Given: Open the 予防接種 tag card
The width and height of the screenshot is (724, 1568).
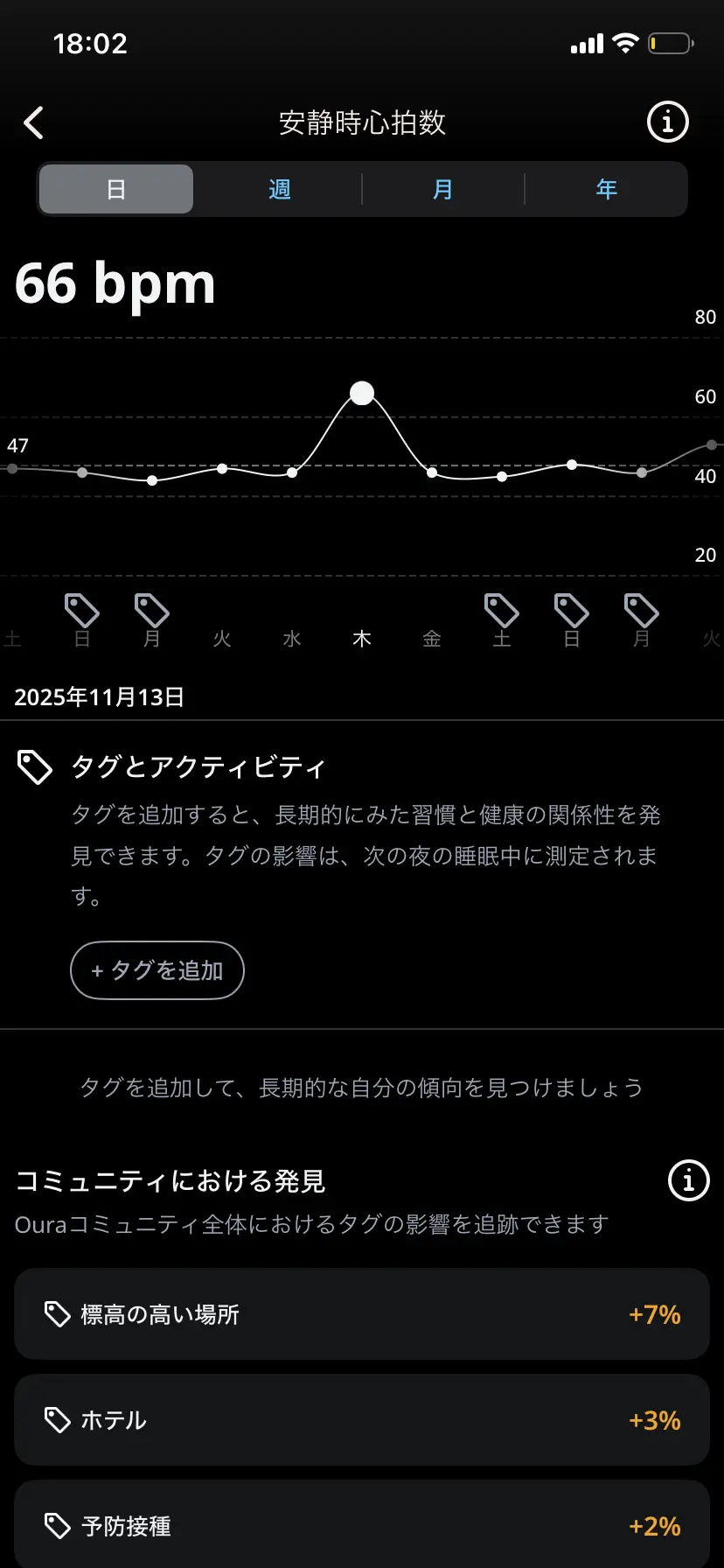Looking at the screenshot, I should 362,1525.
